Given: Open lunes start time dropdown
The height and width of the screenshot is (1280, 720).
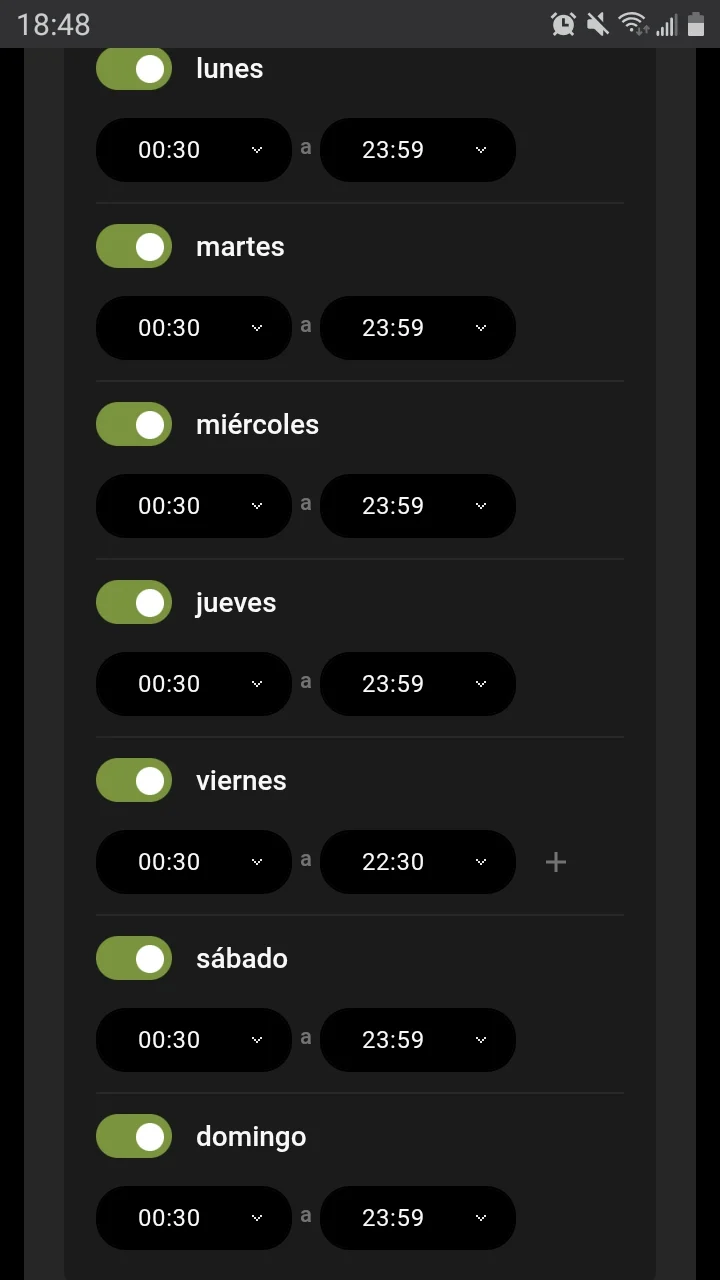Looking at the screenshot, I should [x=194, y=150].
